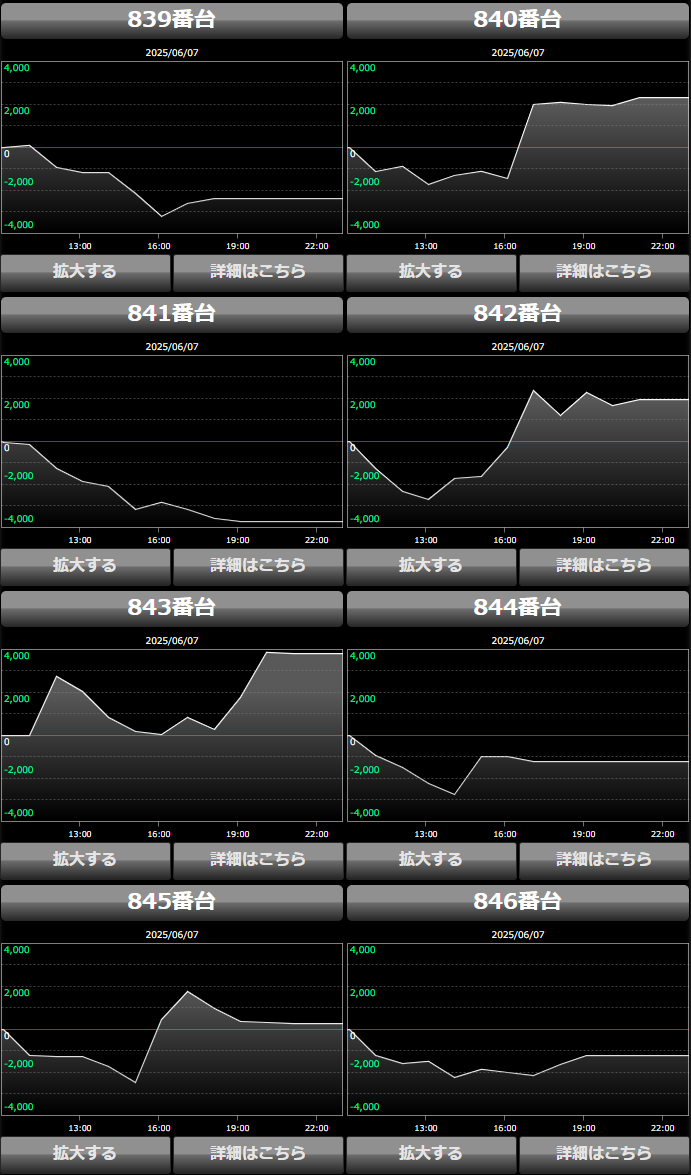Select the 840番台 header bar
This screenshot has height=1175, width=691.
click(x=518, y=20)
